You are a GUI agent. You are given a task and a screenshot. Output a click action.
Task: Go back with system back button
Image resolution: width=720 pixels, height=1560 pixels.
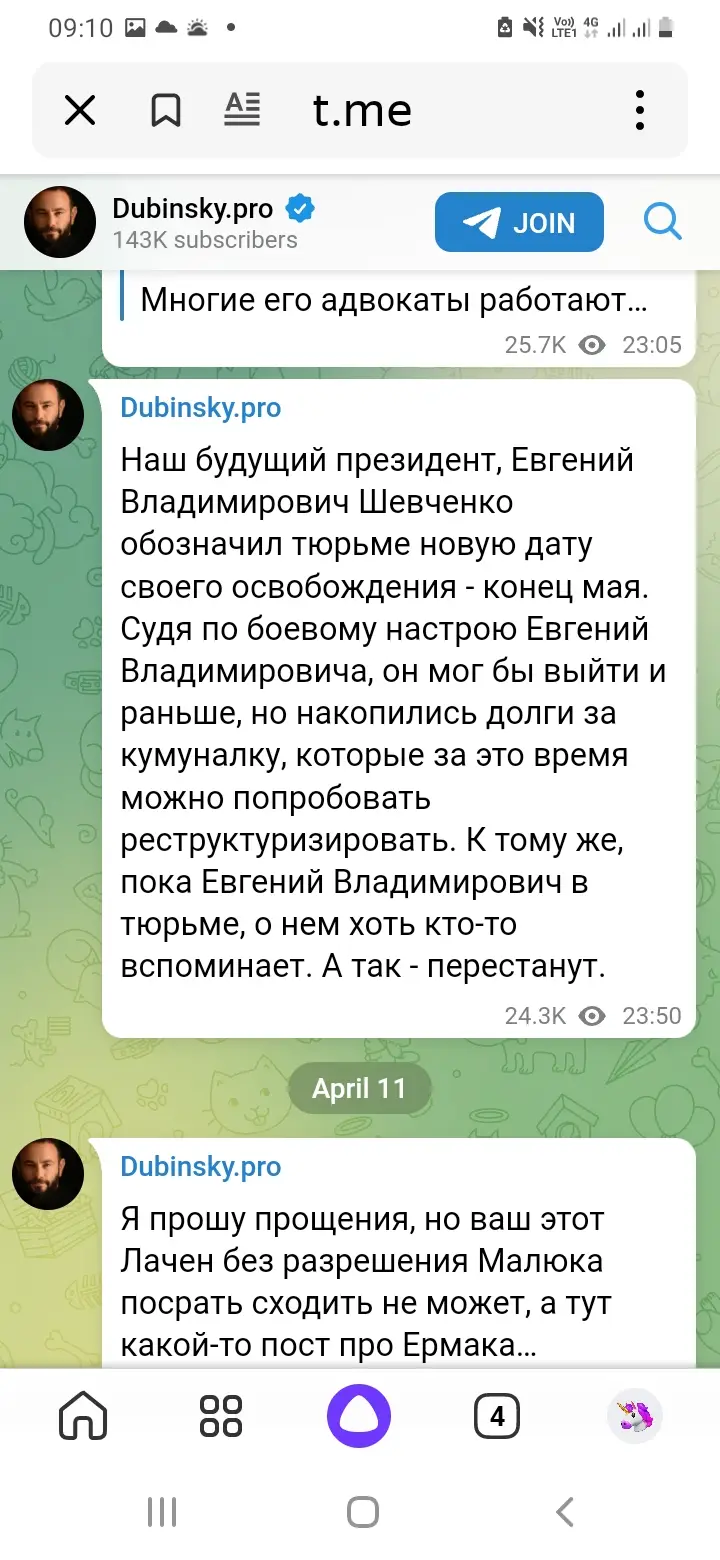tap(565, 1511)
